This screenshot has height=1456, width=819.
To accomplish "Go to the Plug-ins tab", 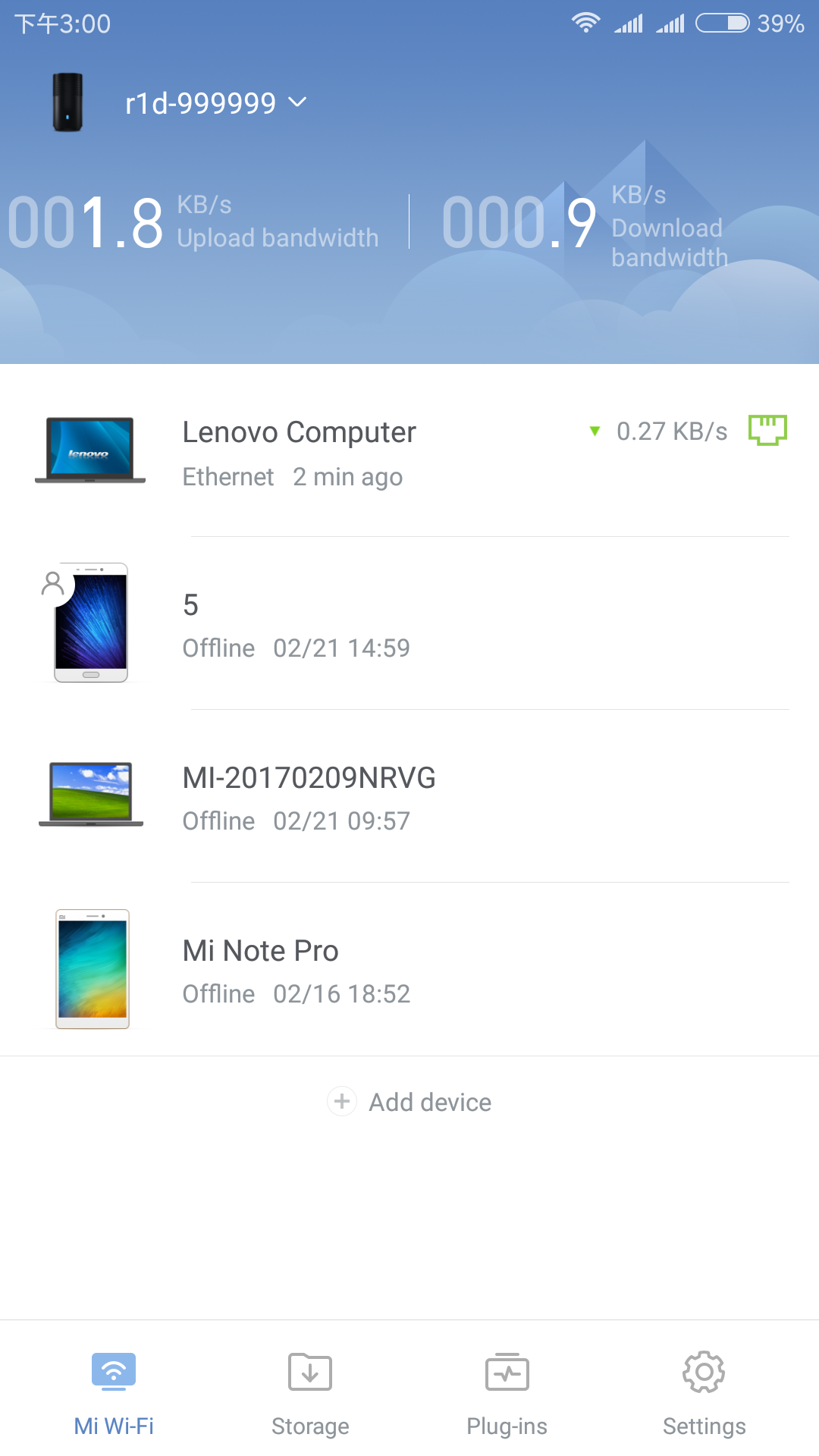I will (507, 1393).
